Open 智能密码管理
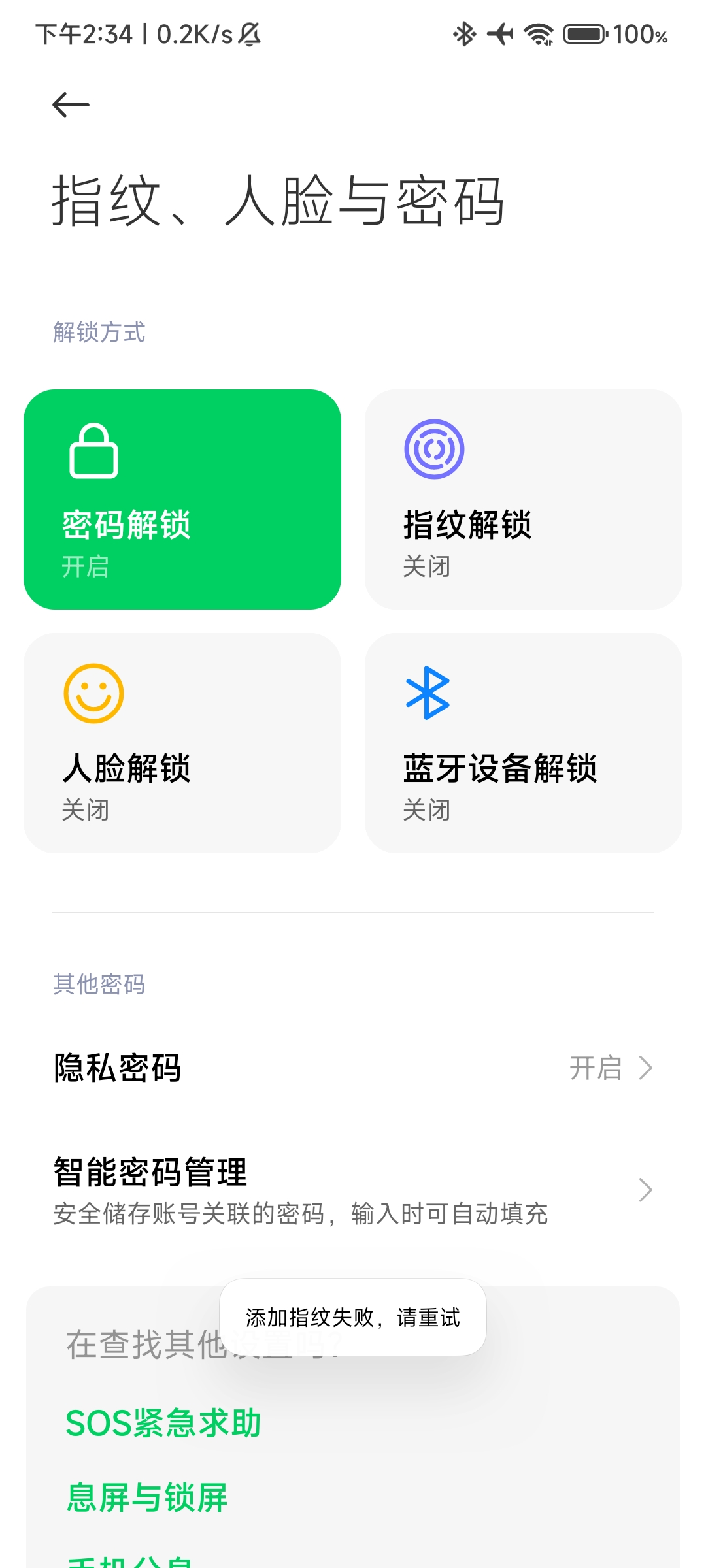 point(353,1190)
